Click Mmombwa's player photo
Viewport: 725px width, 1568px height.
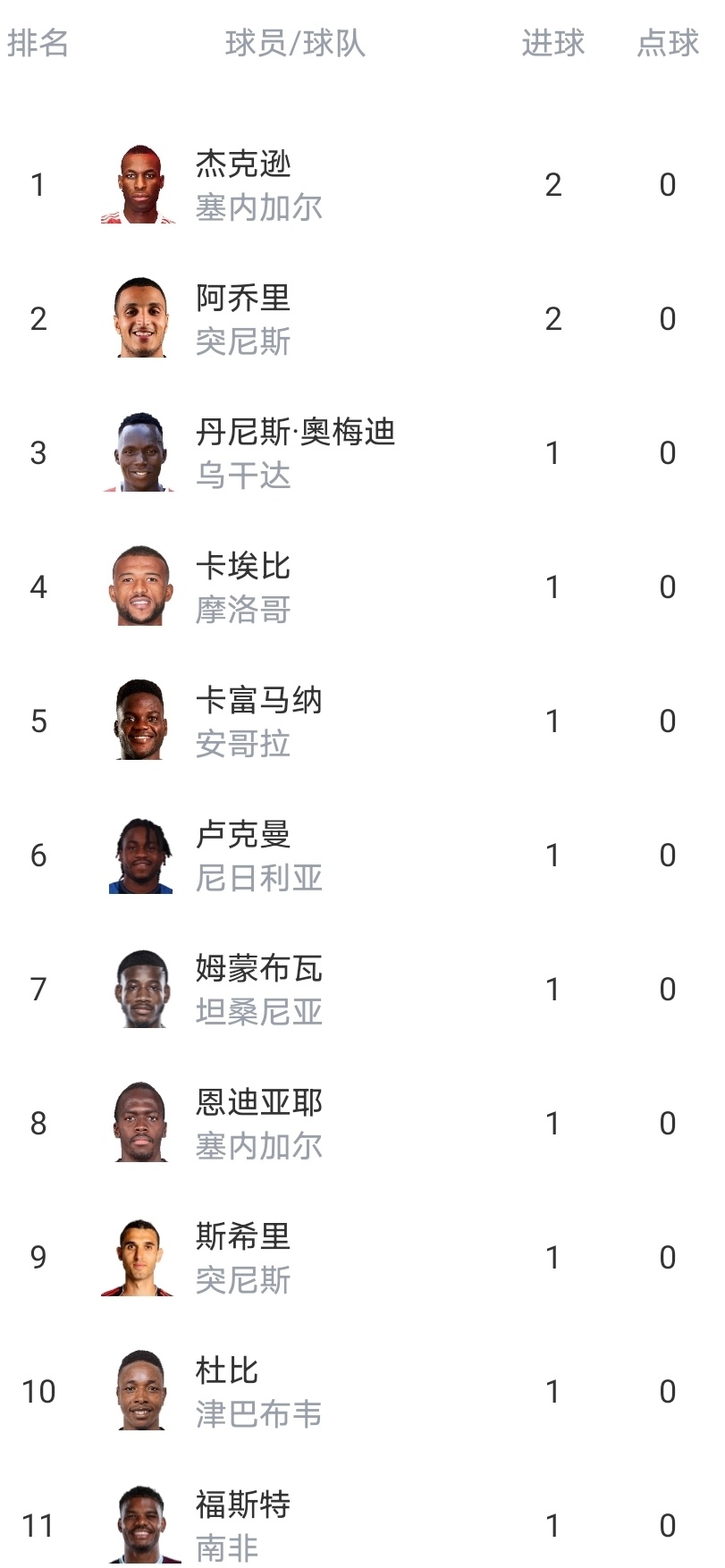[x=141, y=989]
